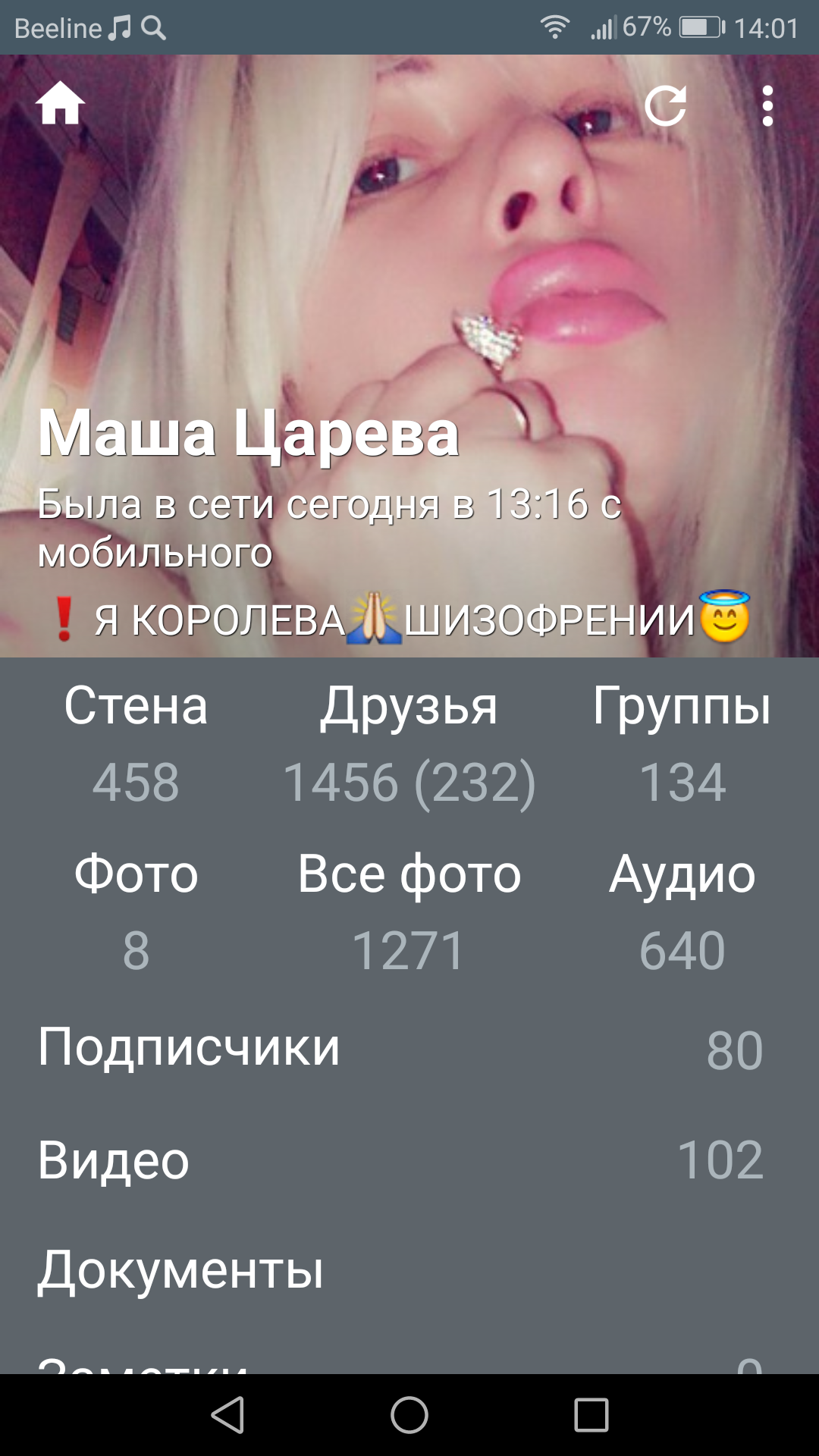Open recent apps from the navigation bar
Screen dimensions: 819x1456
pyautogui.click(x=591, y=1415)
